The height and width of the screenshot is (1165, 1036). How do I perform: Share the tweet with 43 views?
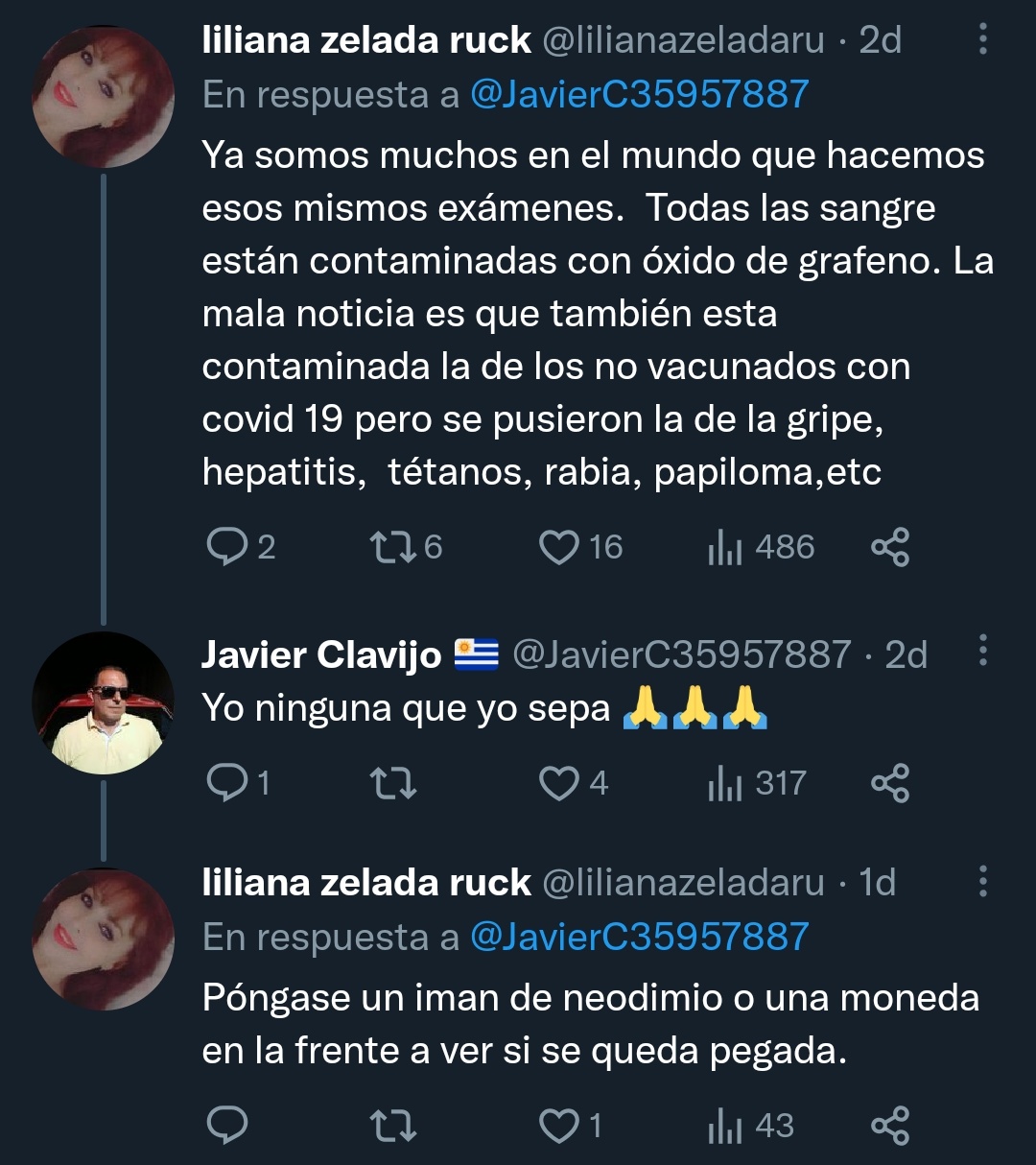(x=889, y=1126)
